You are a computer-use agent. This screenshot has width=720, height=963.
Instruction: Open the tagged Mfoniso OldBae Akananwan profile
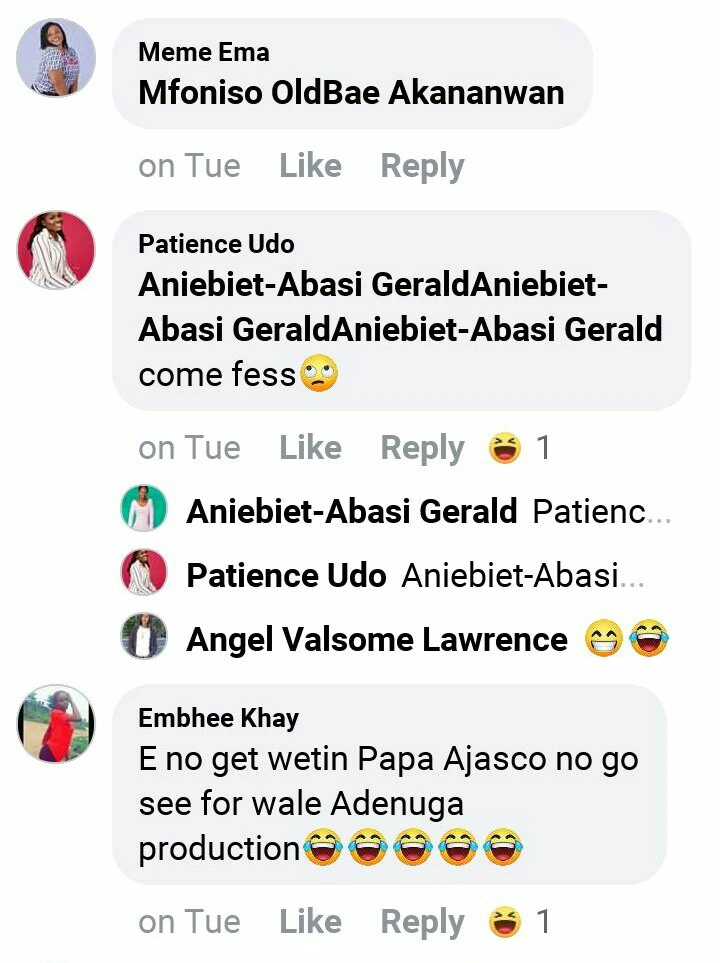tap(351, 93)
